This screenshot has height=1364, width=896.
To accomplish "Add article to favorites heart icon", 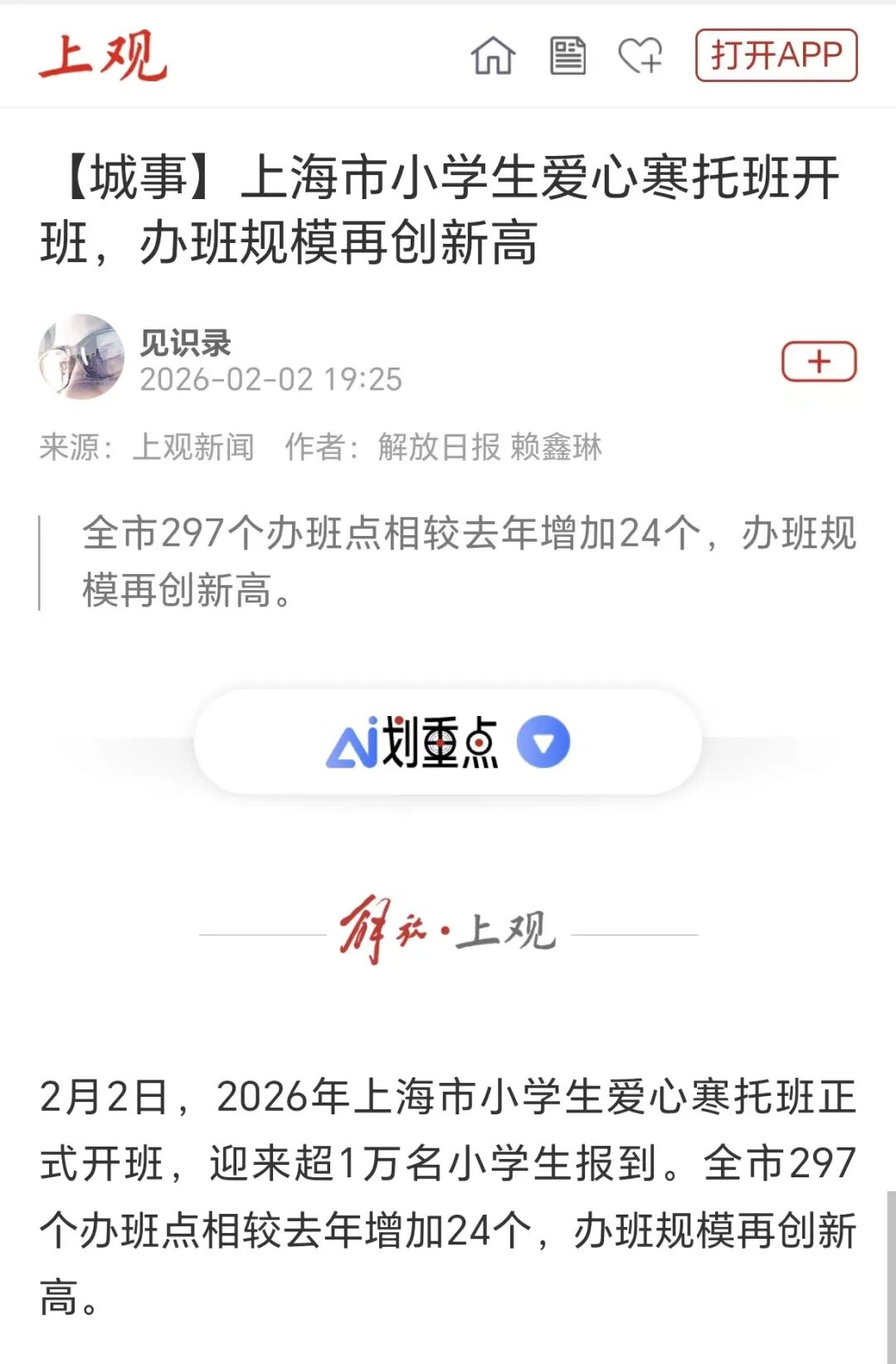I will pos(640,56).
